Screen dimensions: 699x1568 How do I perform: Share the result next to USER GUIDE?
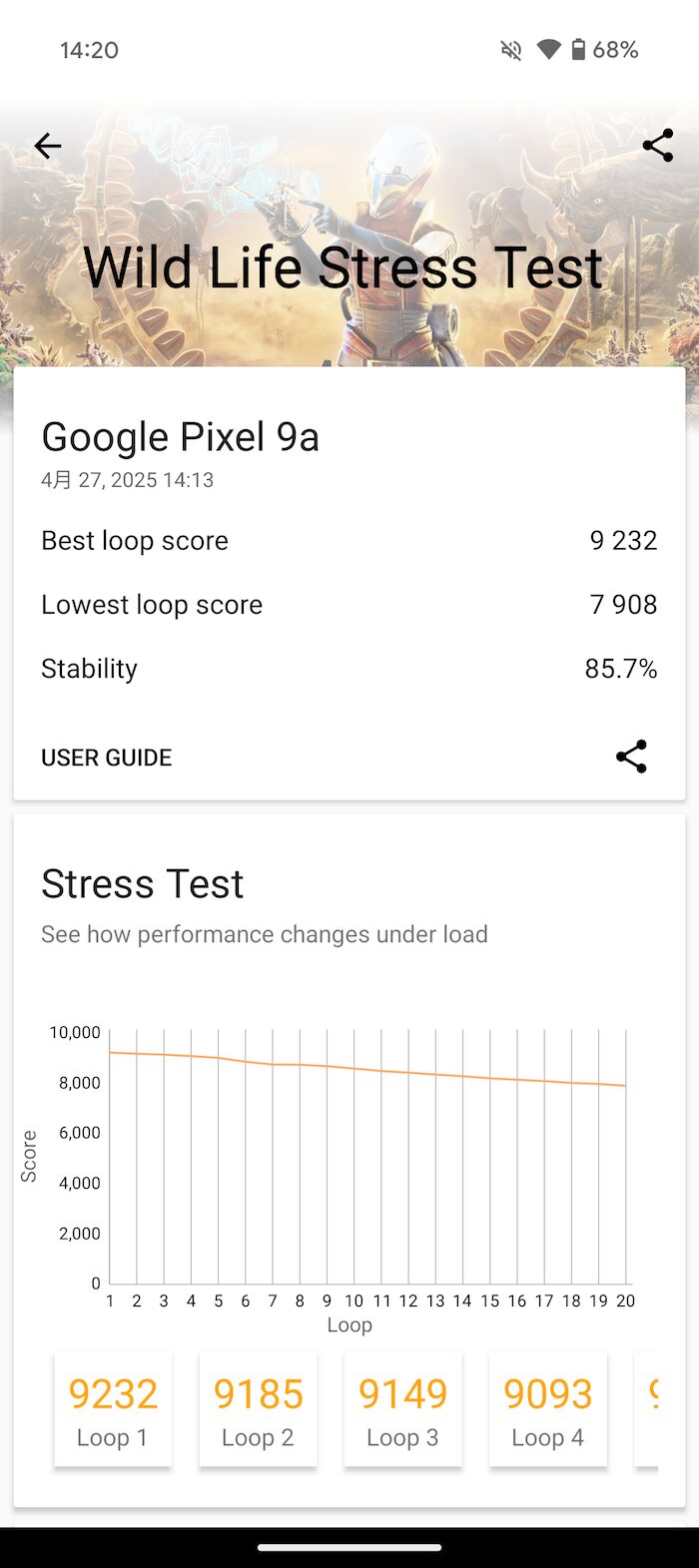tap(631, 757)
